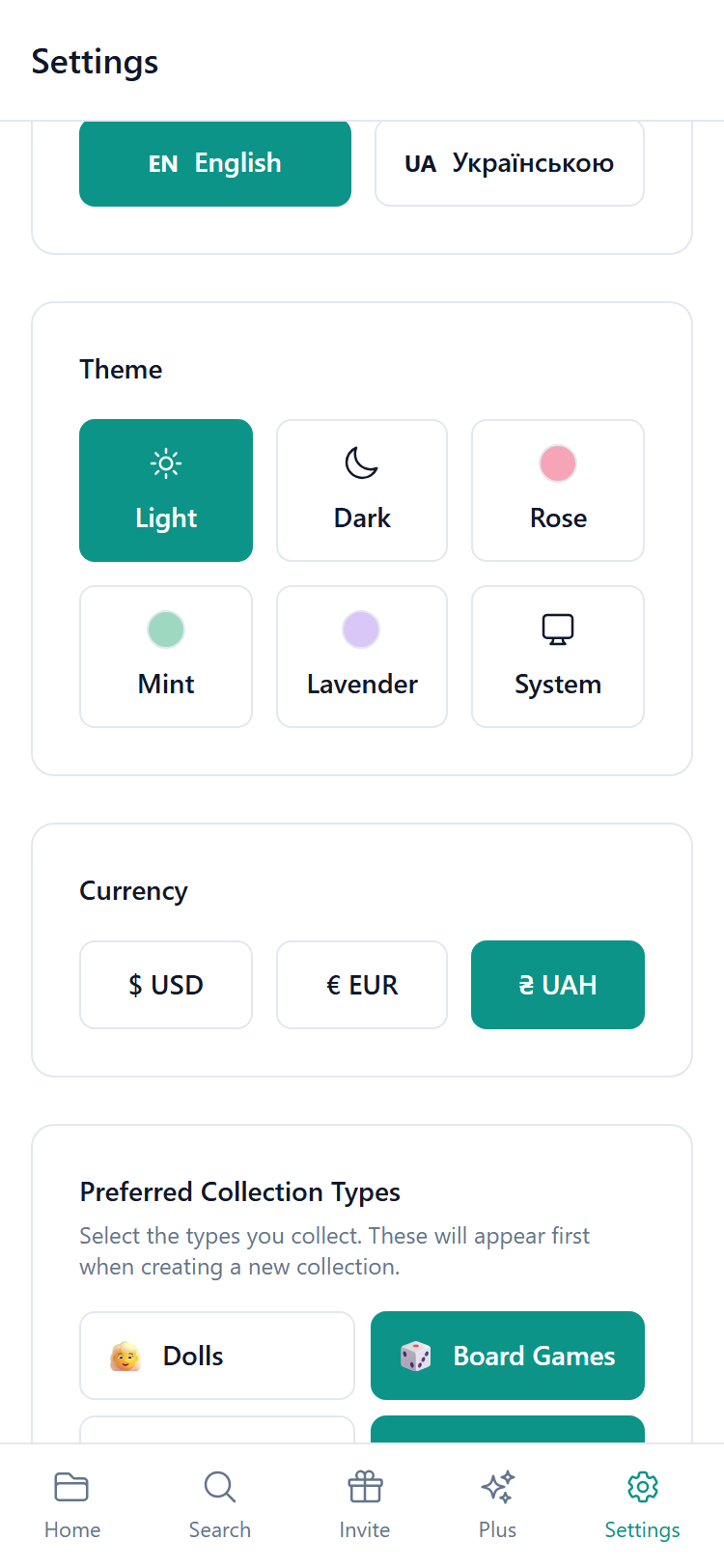Toggle the Dolls collection type

pos(216,1356)
